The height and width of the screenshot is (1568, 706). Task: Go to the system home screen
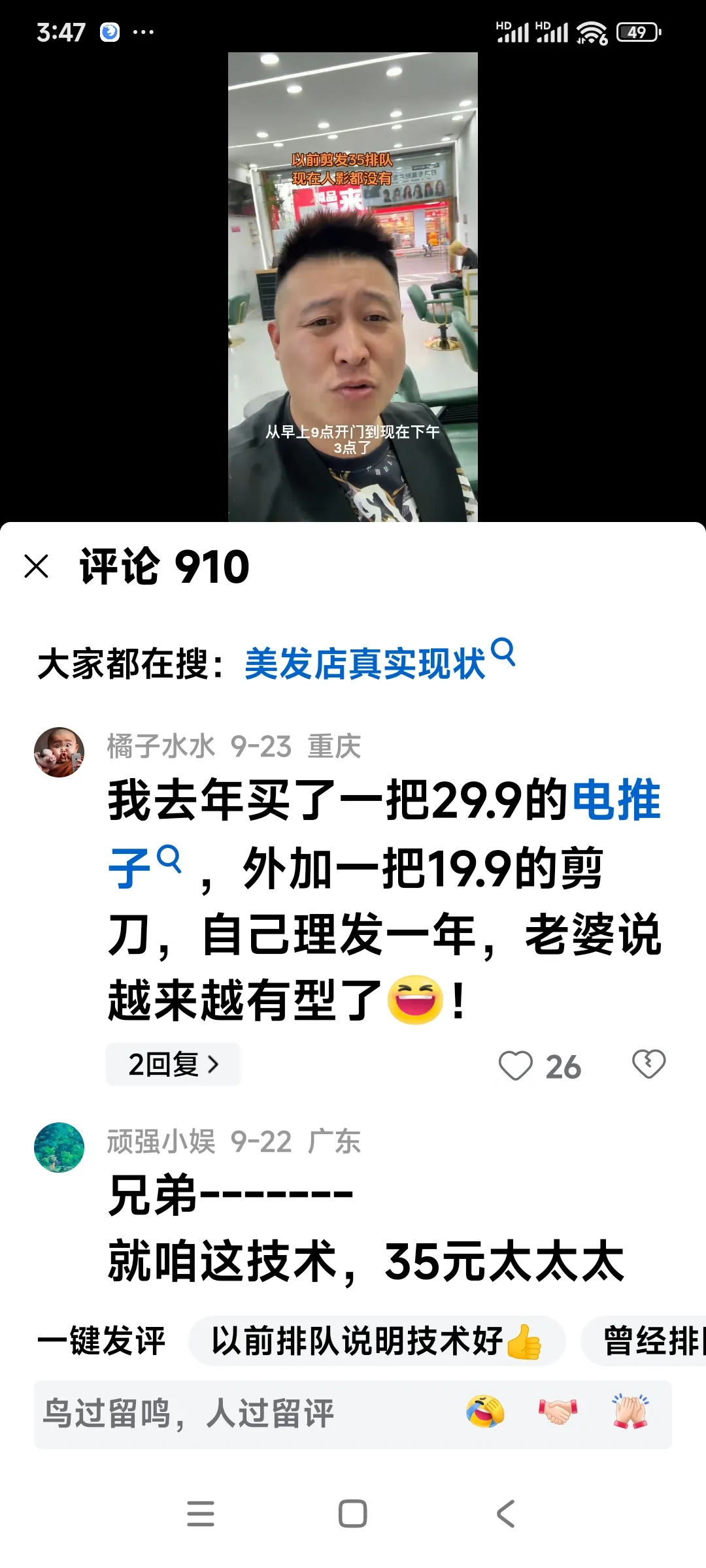click(353, 1514)
